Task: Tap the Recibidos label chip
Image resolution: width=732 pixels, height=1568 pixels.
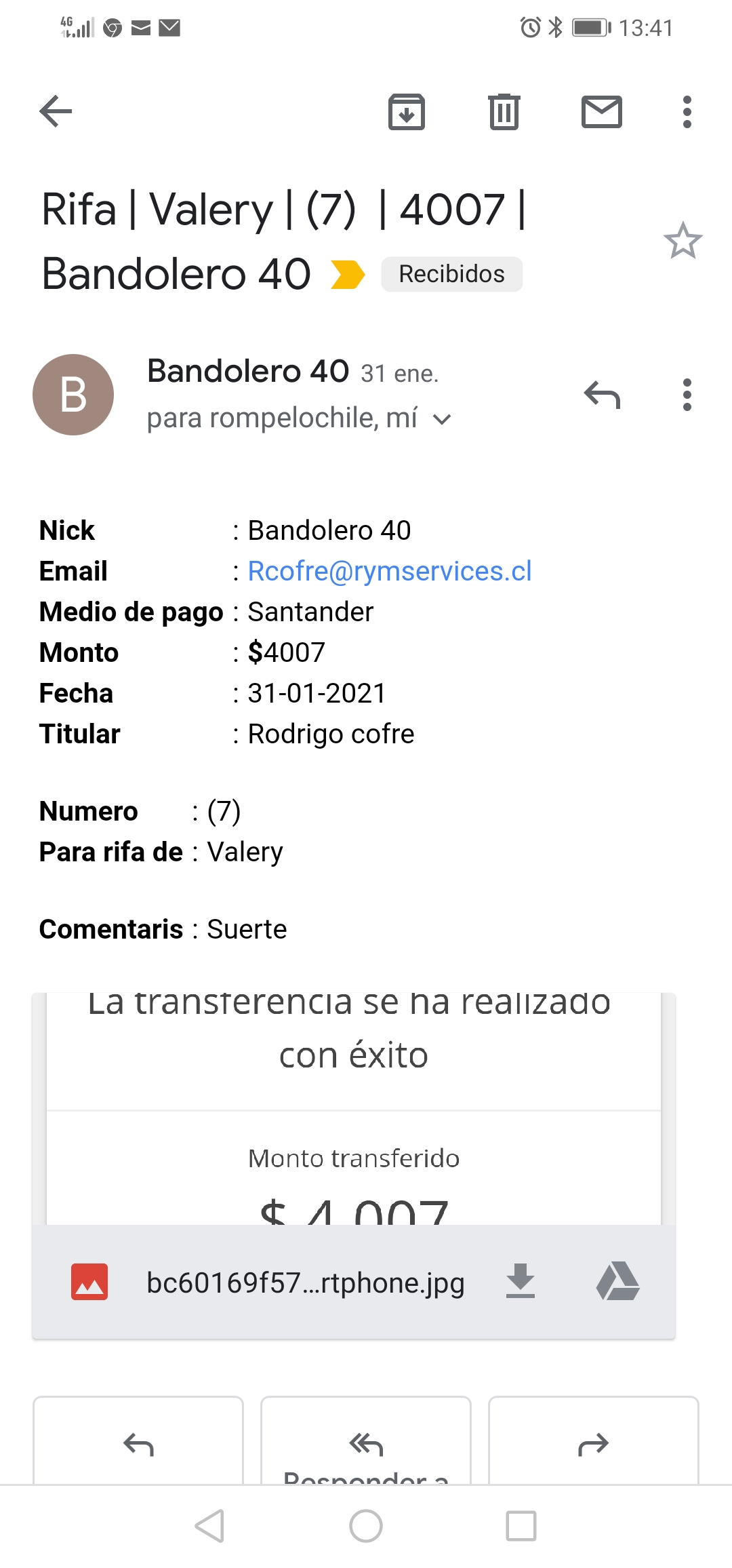Action: (451, 274)
